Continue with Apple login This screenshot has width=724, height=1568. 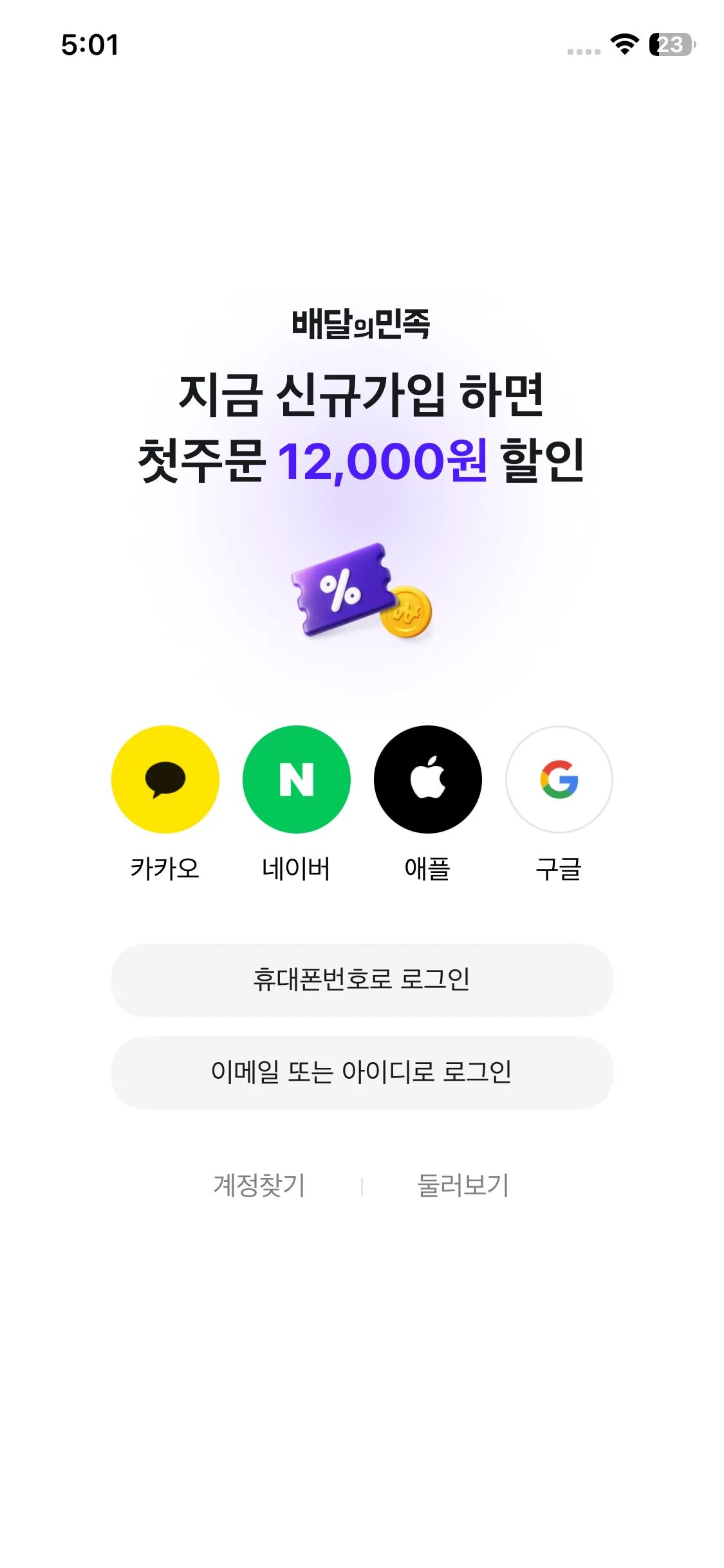pyautogui.click(x=427, y=779)
